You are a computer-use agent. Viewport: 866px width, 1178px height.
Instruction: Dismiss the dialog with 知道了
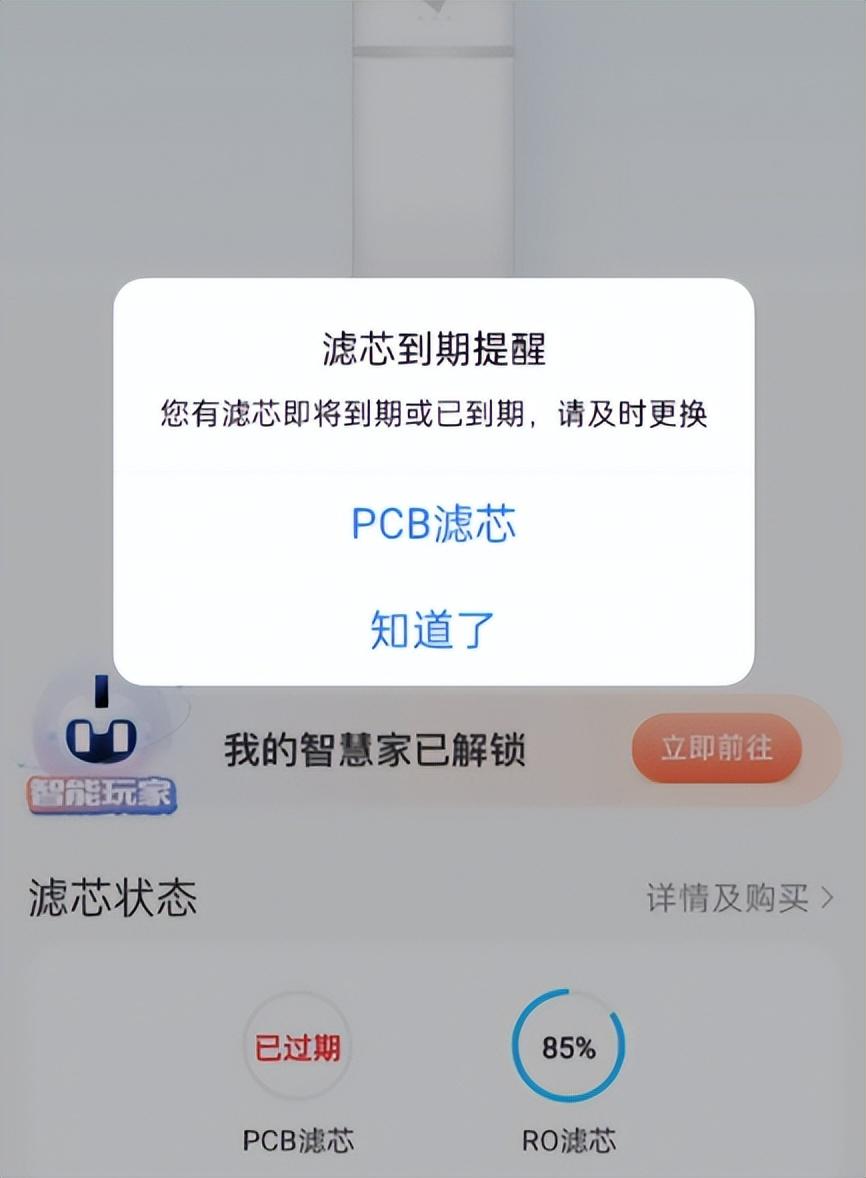coord(433,630)
